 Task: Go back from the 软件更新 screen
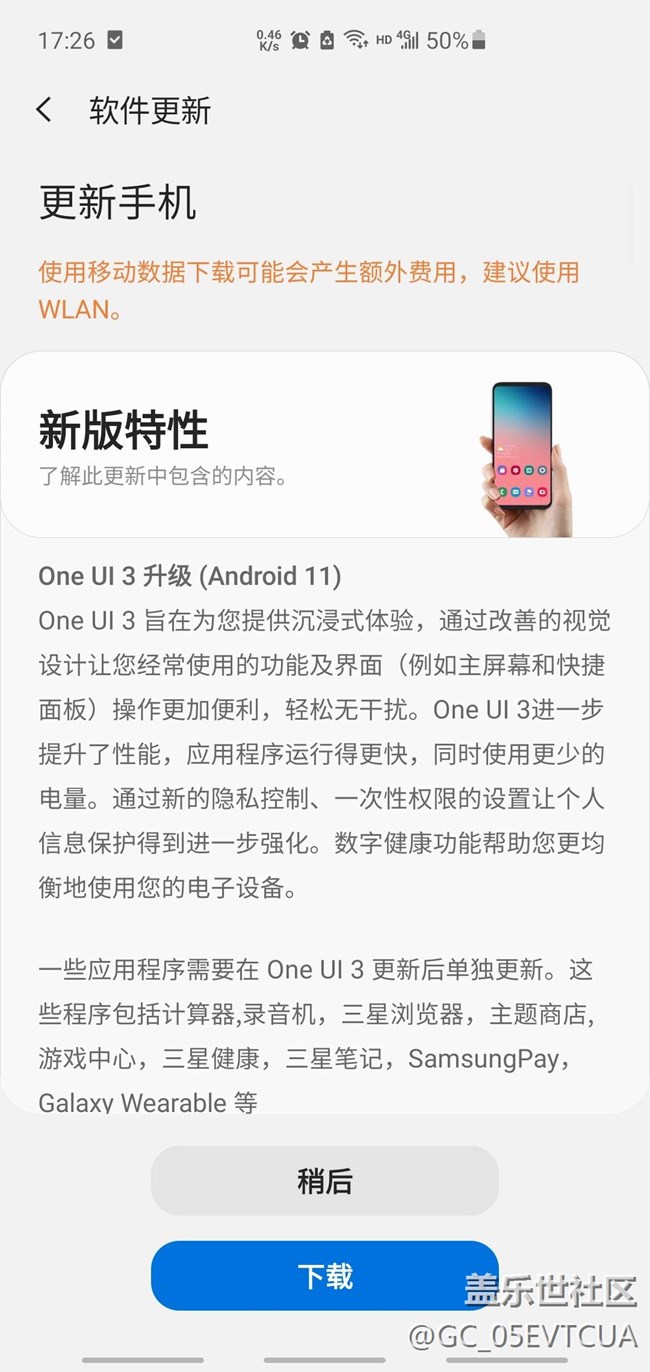coord(44,110)
